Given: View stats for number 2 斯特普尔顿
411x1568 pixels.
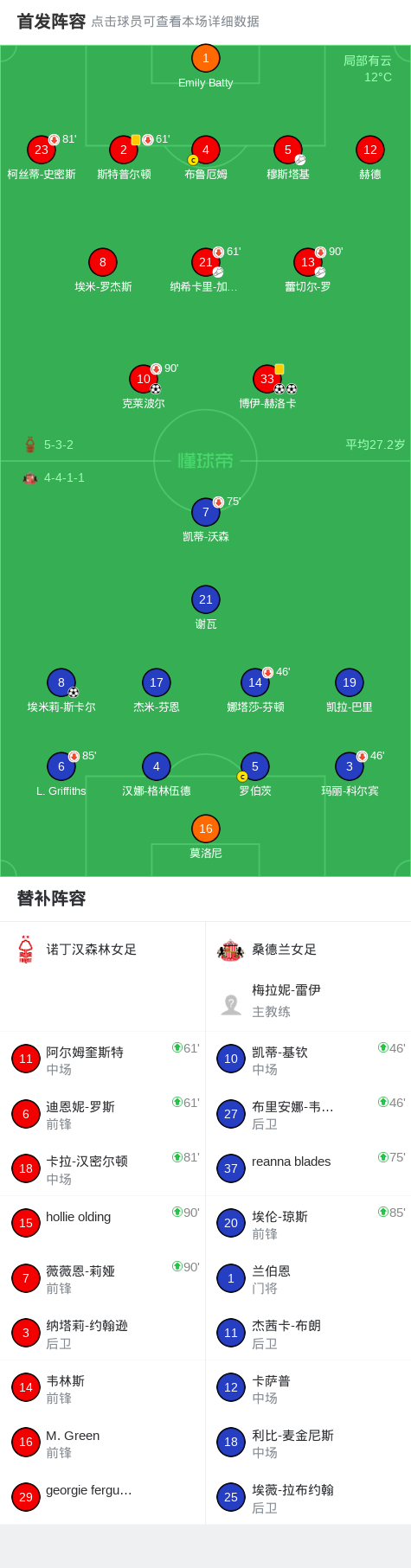Looking at the screenshot, I should tap(124, 157).
